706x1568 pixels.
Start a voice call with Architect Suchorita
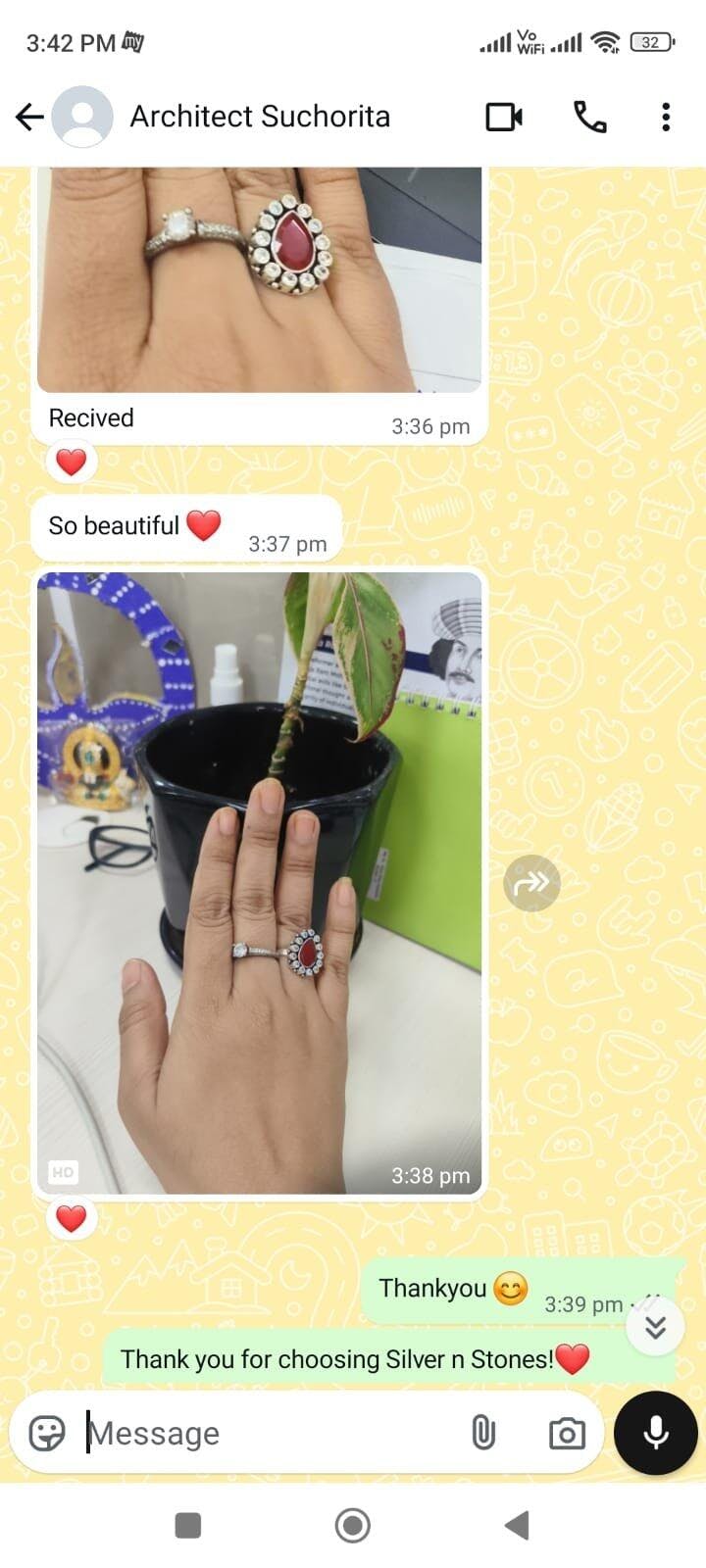pyautogui.click(x=589, y=118)
